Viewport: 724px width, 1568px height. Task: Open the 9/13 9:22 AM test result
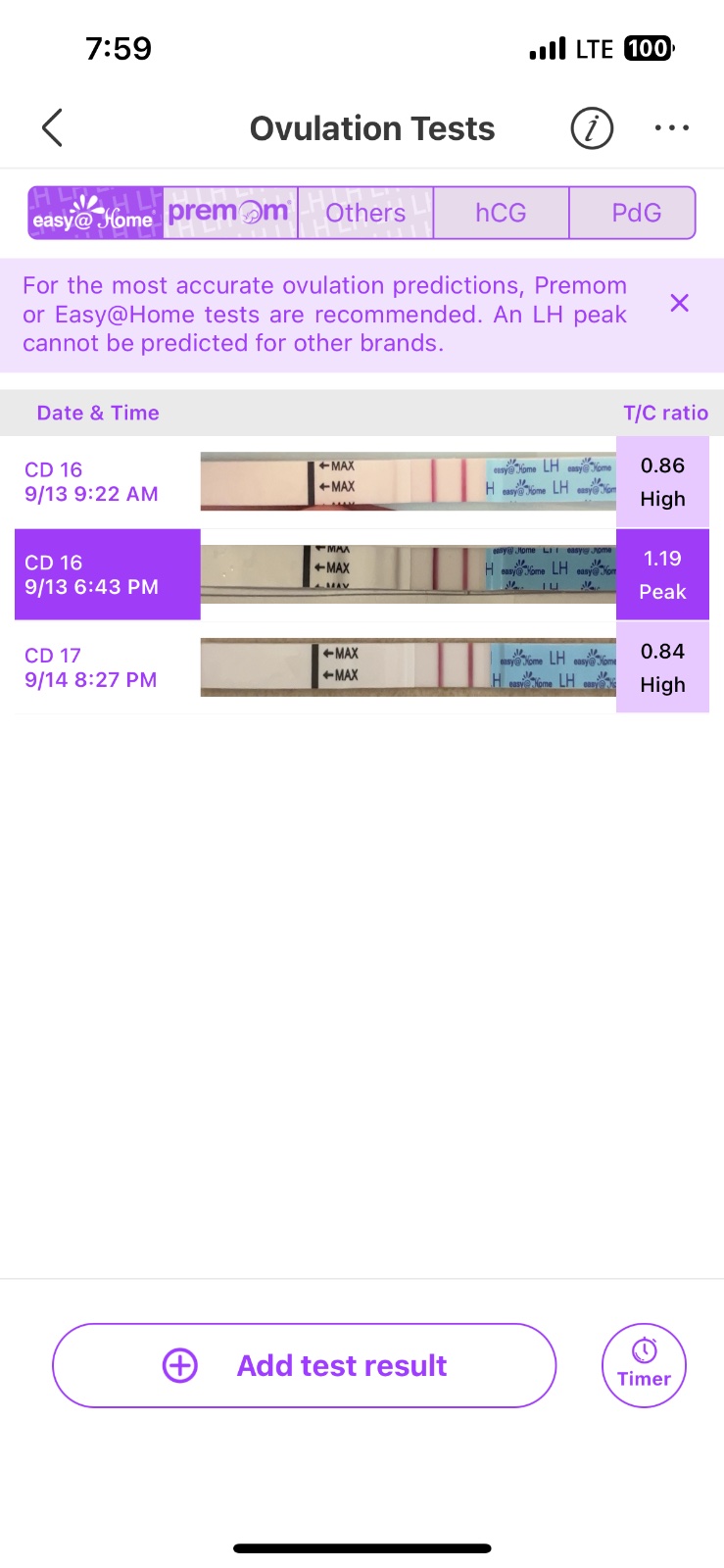tap(362, 482)
